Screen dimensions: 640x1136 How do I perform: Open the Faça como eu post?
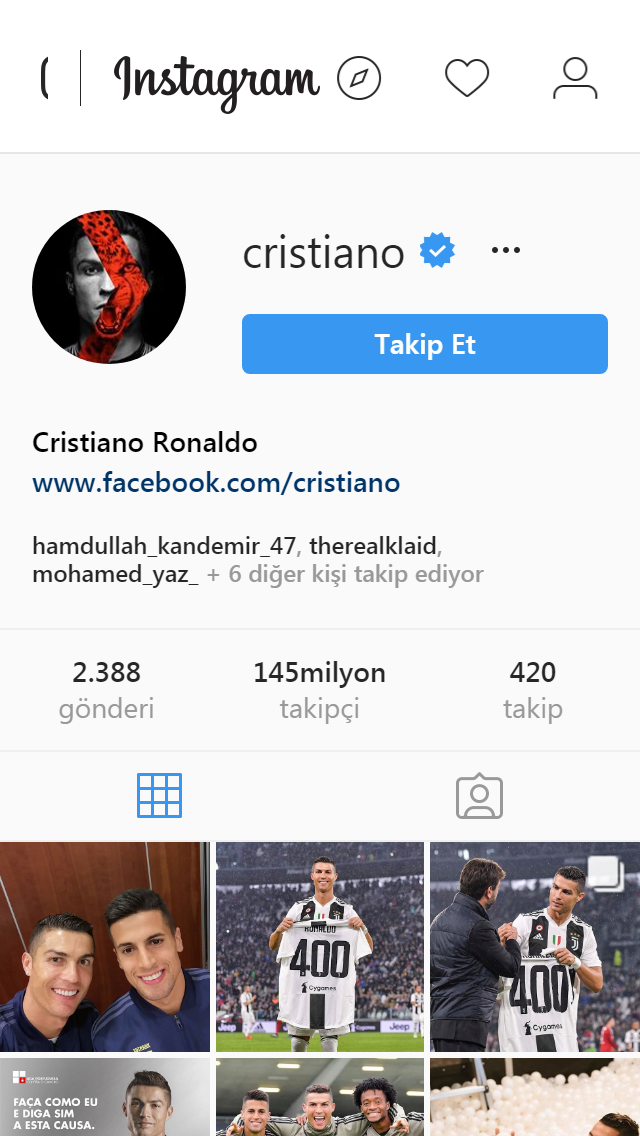[105, 1097]
